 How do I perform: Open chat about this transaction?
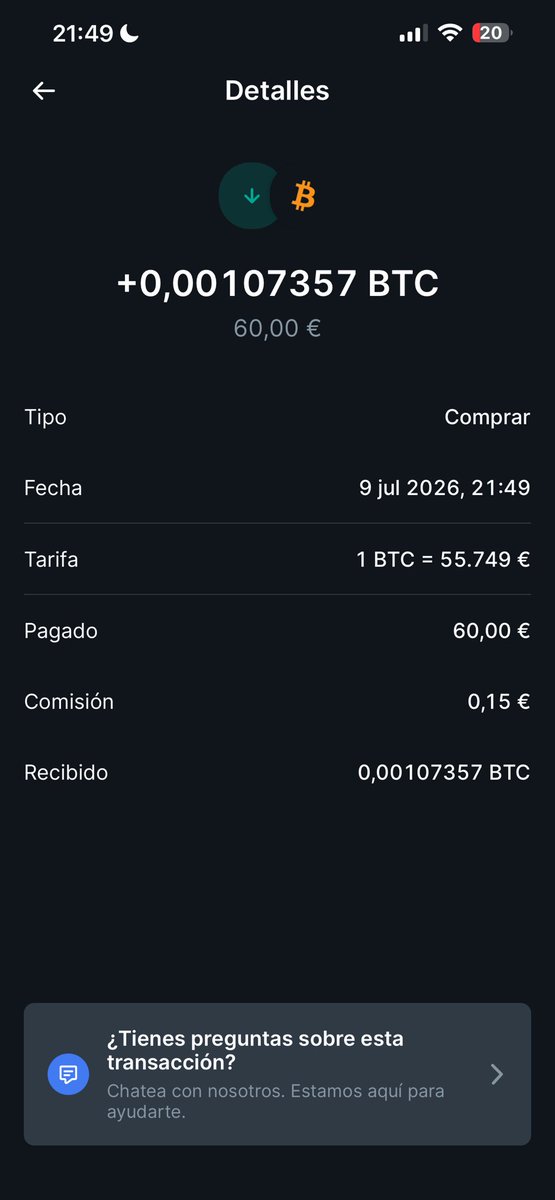tap(277, 1074)
